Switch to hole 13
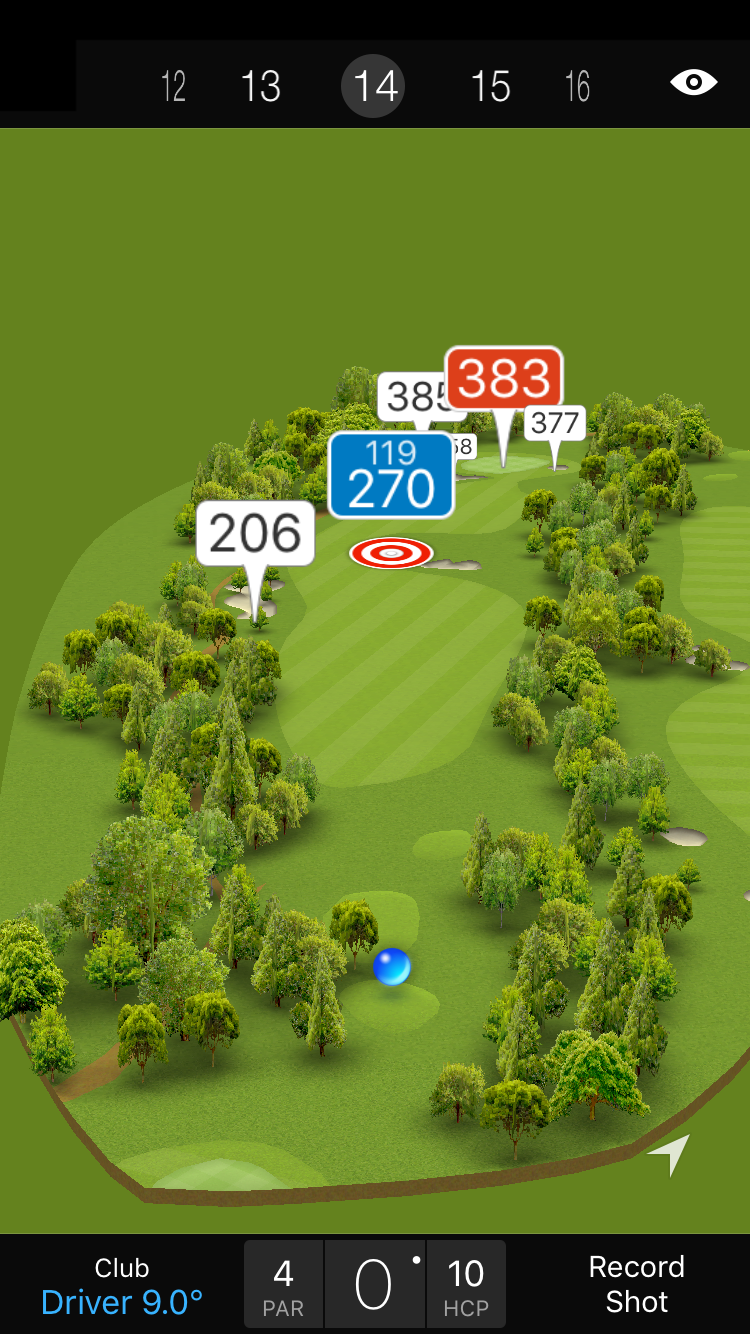Screen dimensions: 750x1334 pyautogui.click(x=260, y=86)
